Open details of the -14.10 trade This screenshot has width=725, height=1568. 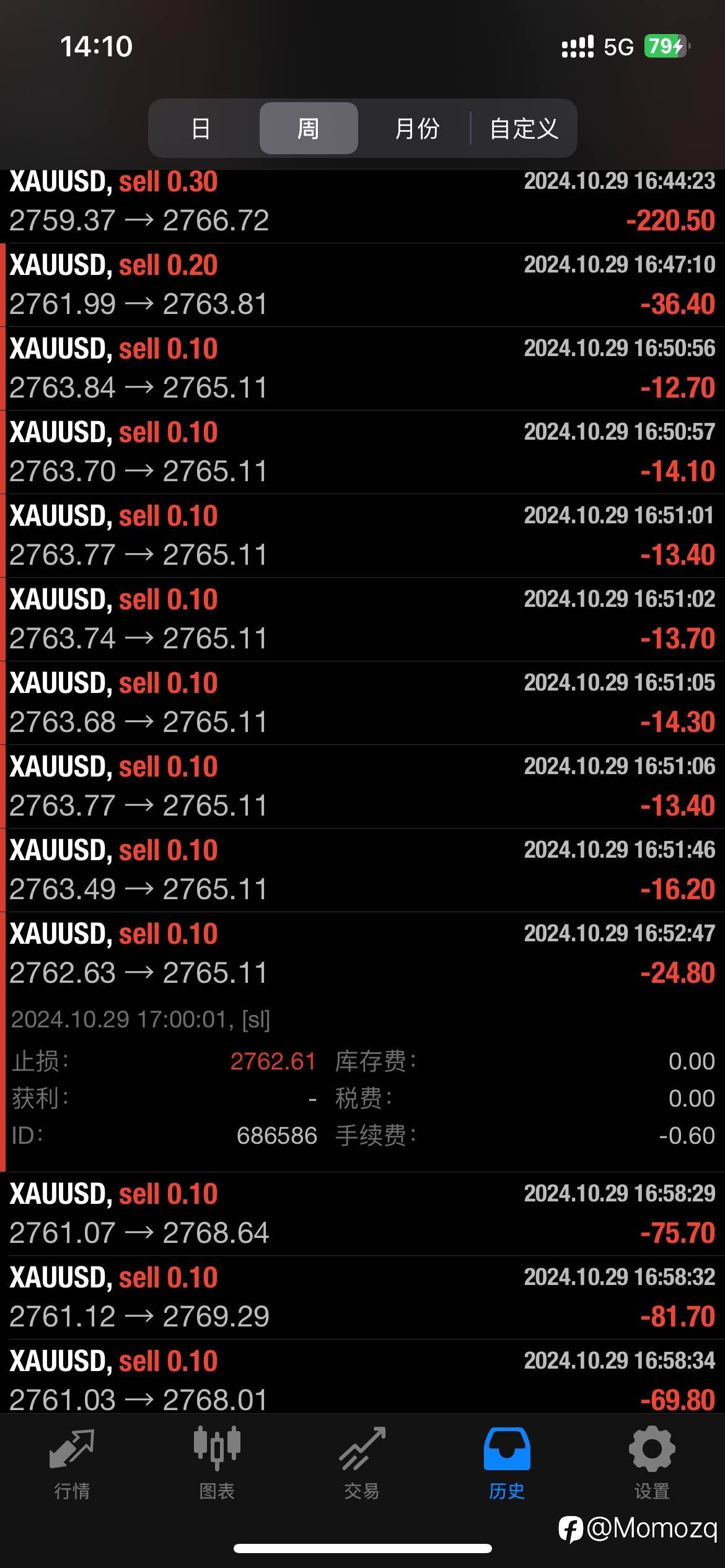point(362,452)
